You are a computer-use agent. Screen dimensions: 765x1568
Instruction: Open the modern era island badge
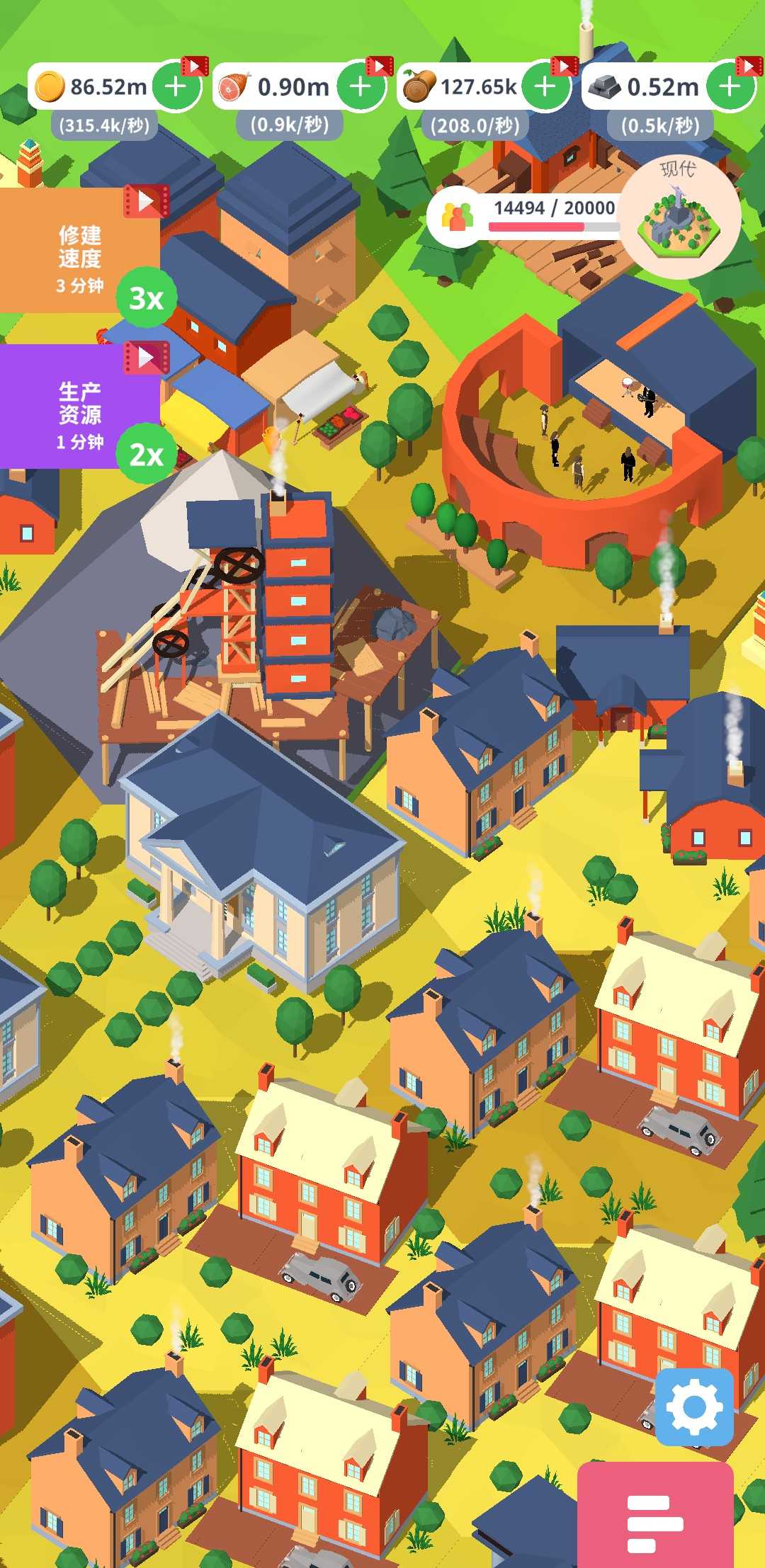pyautogui.click(x=680, y=216)
